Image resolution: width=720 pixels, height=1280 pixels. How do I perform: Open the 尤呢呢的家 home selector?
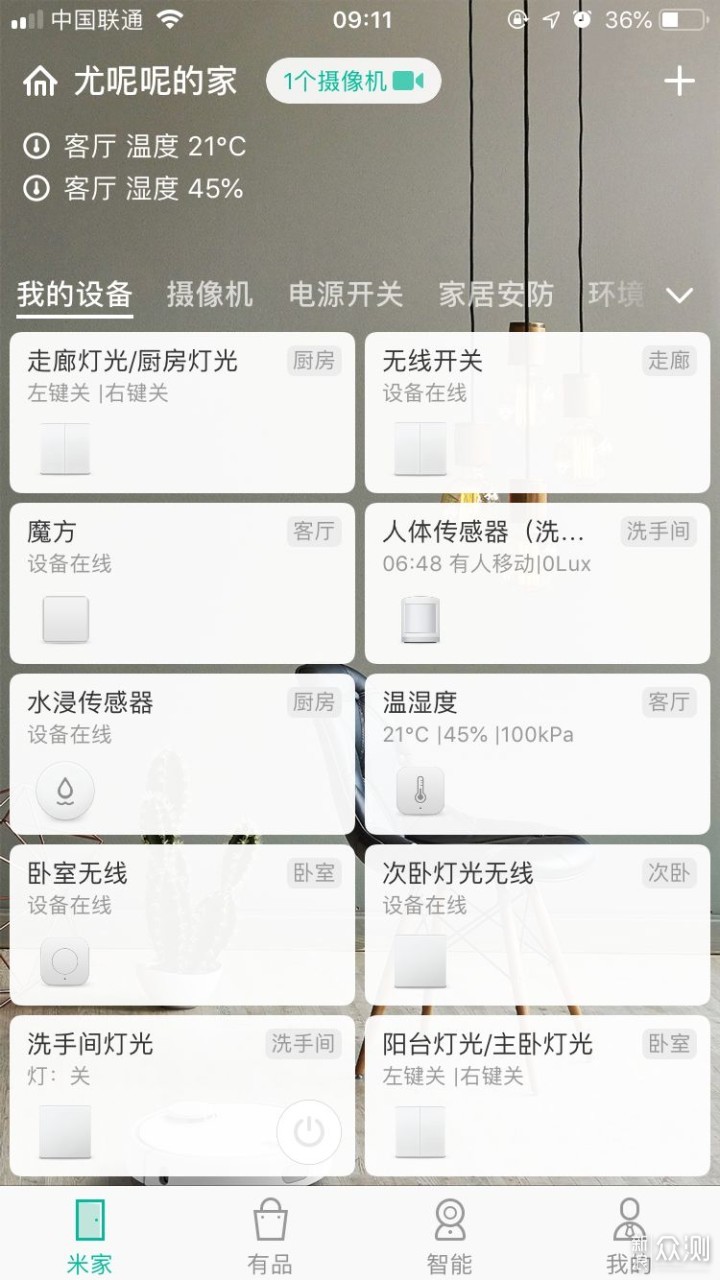coord(130,82)
